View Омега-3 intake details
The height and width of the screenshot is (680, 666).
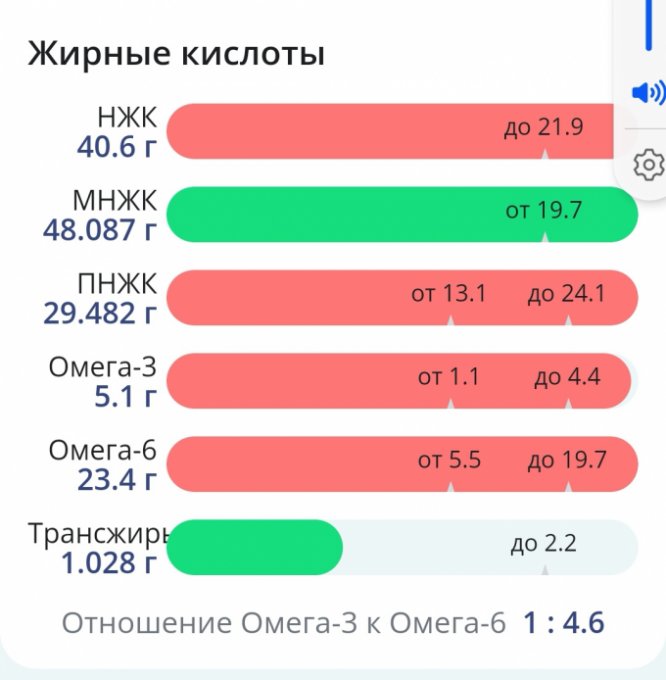[400, 380]
